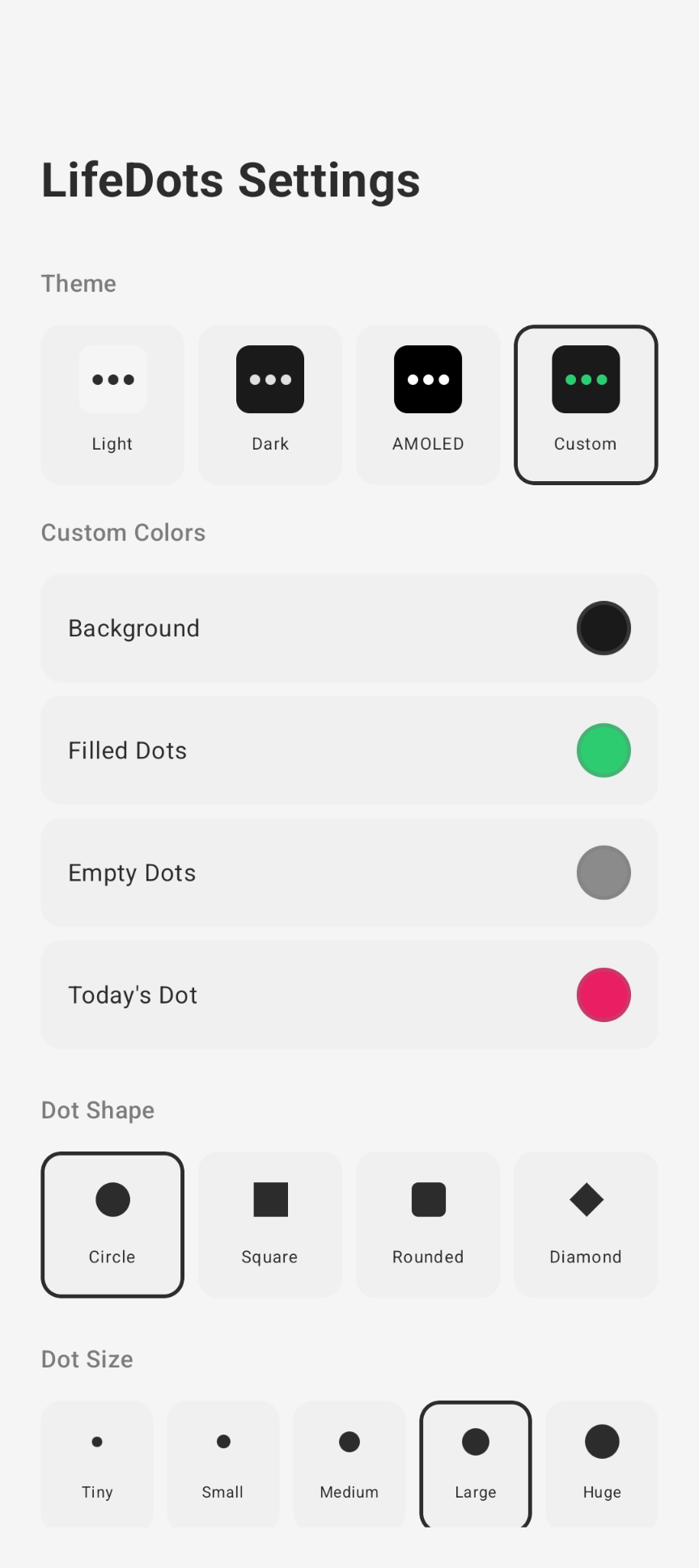
Task: Select the Light theme icon
Action: (x=112, y=379)
